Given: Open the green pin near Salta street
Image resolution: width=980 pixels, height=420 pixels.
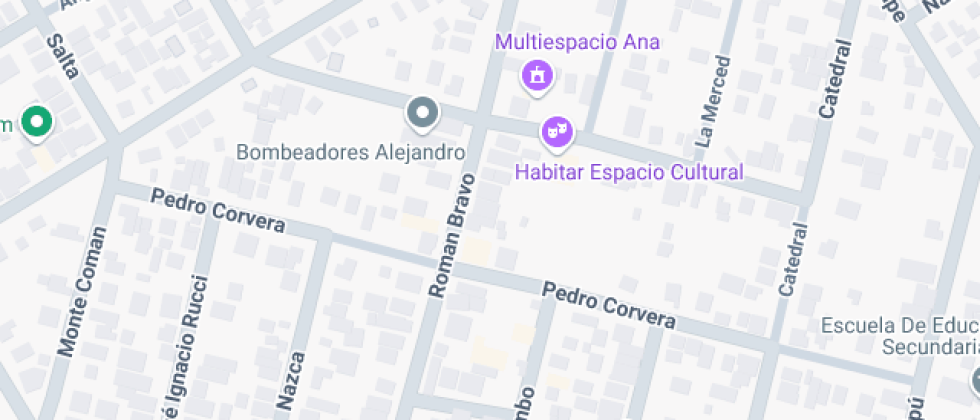Looking at the screenshot, I should [x=38, y=122].
